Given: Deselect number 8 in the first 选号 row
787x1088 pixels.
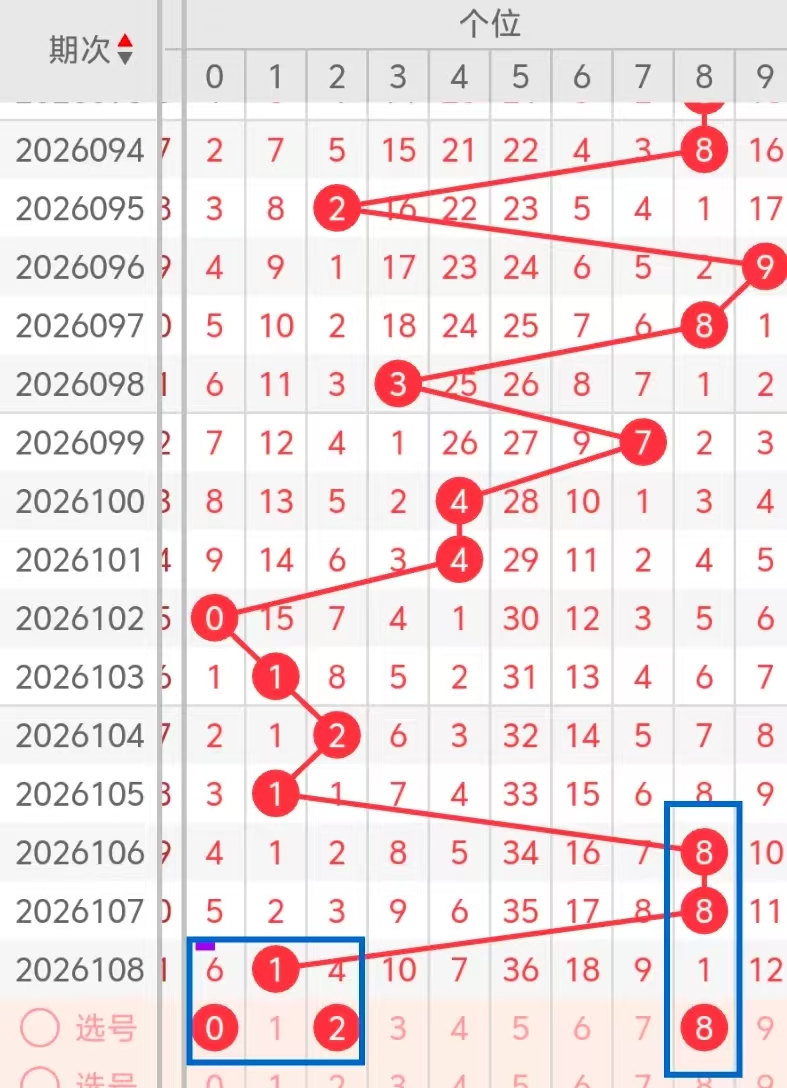Looking at the screenshot, I should pos(704,1028).
